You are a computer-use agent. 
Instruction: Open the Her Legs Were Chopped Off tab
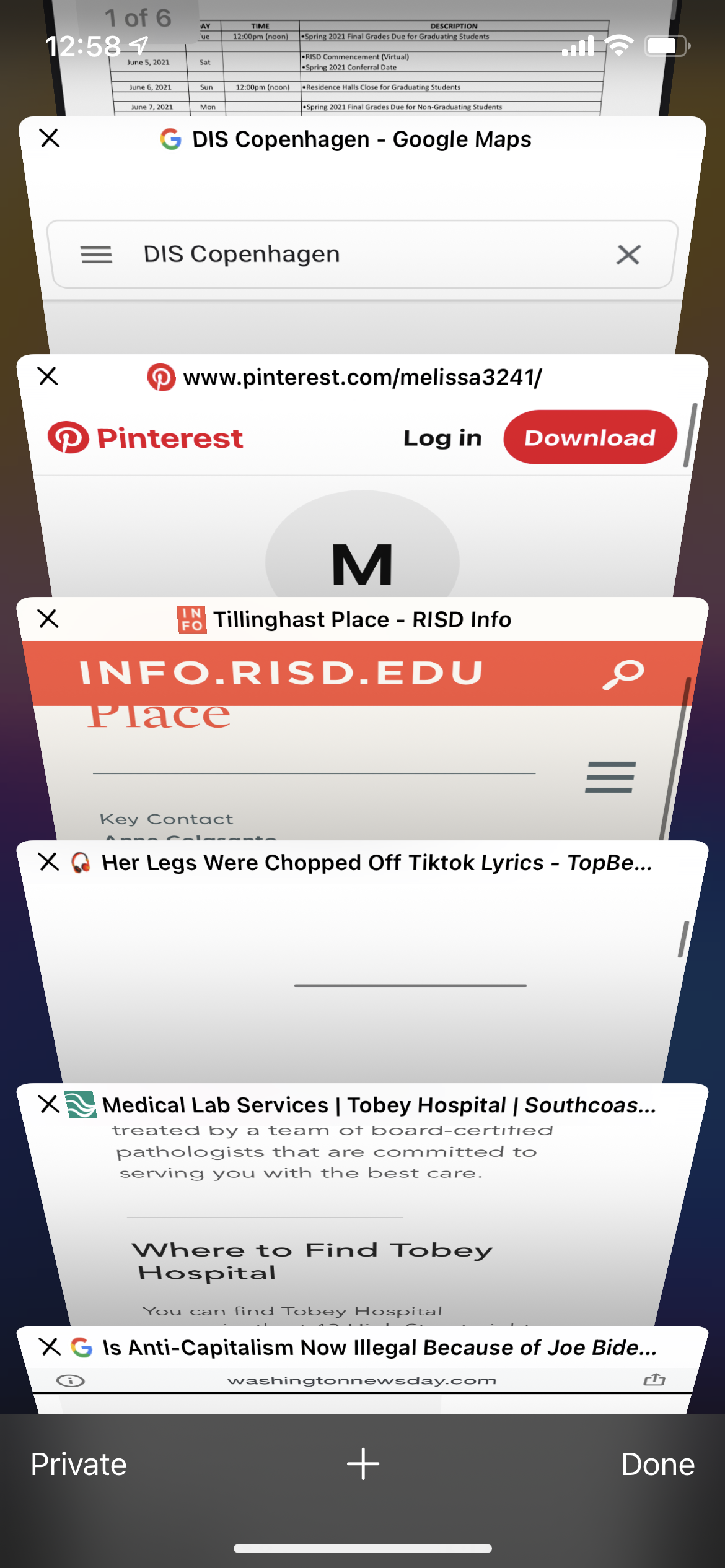[x=362, y=978]
